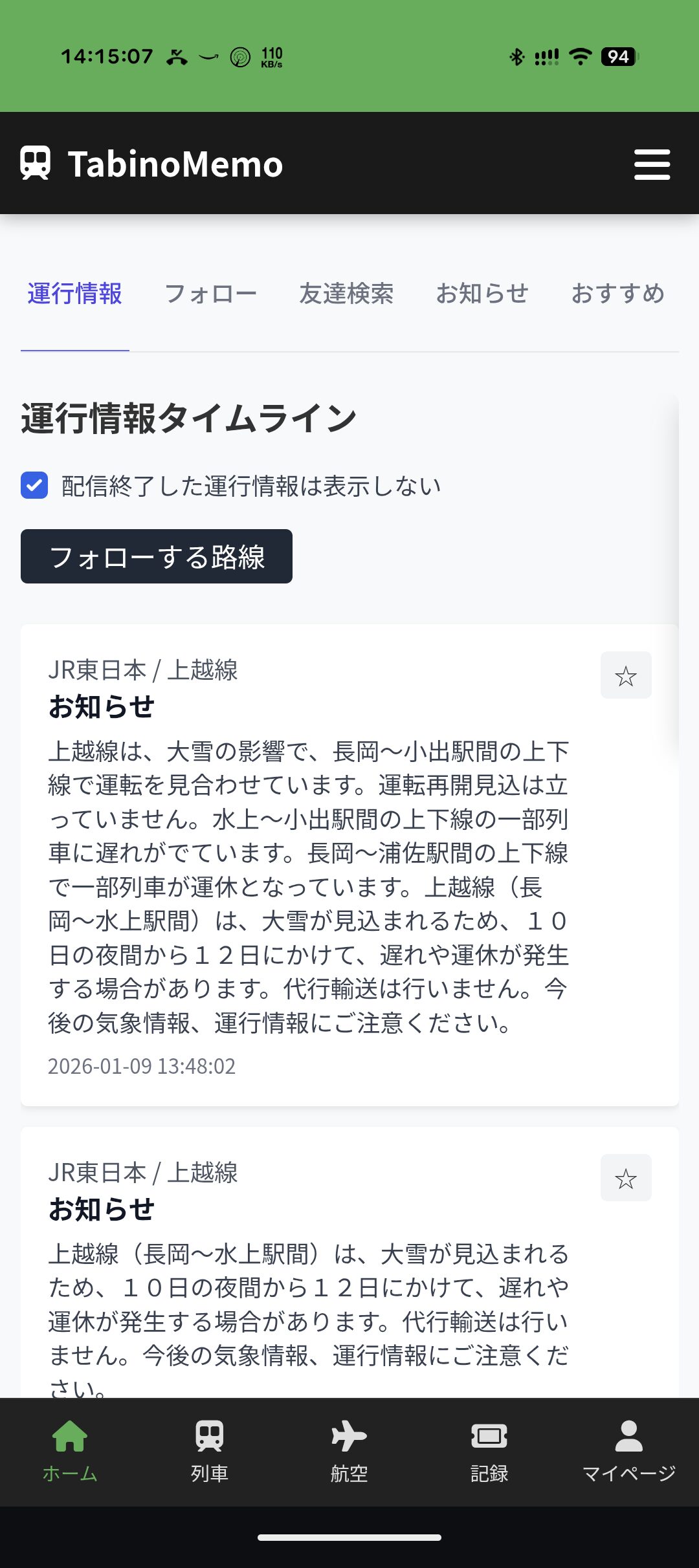Open the お知らせ tab

pos(482,294)
